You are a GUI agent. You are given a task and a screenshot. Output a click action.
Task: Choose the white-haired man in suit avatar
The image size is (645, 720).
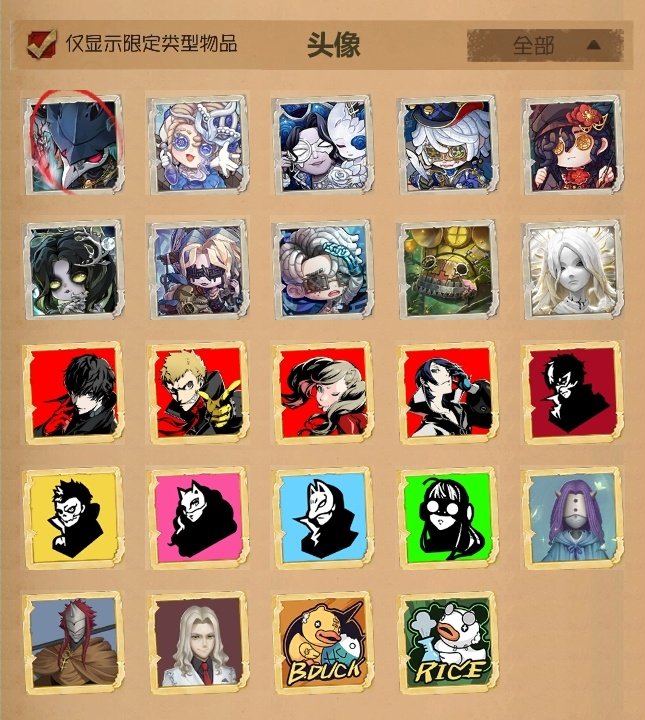[196, 641]
